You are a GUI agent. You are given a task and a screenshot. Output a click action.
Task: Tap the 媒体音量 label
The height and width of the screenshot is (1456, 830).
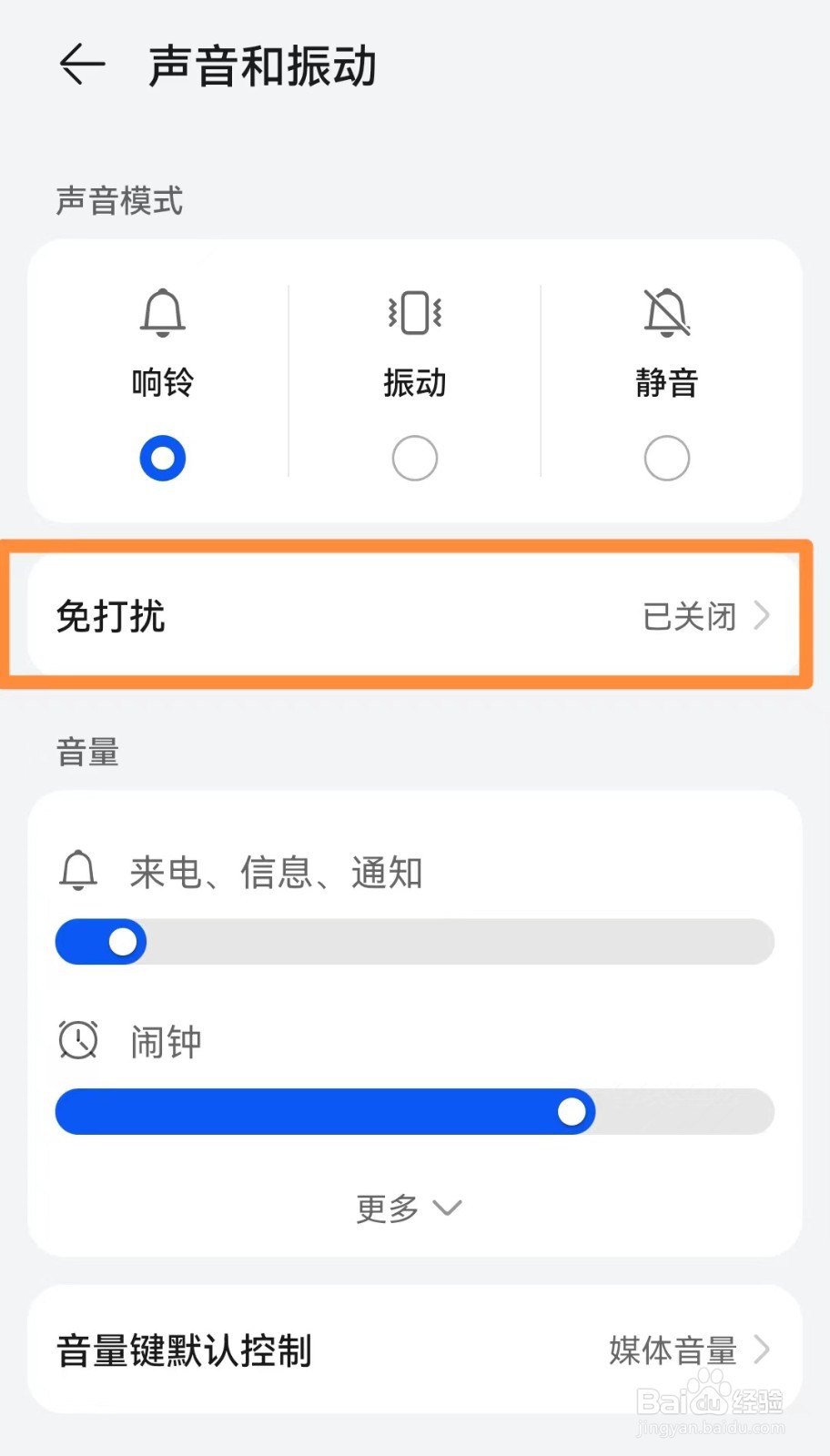click(671, 1351)
